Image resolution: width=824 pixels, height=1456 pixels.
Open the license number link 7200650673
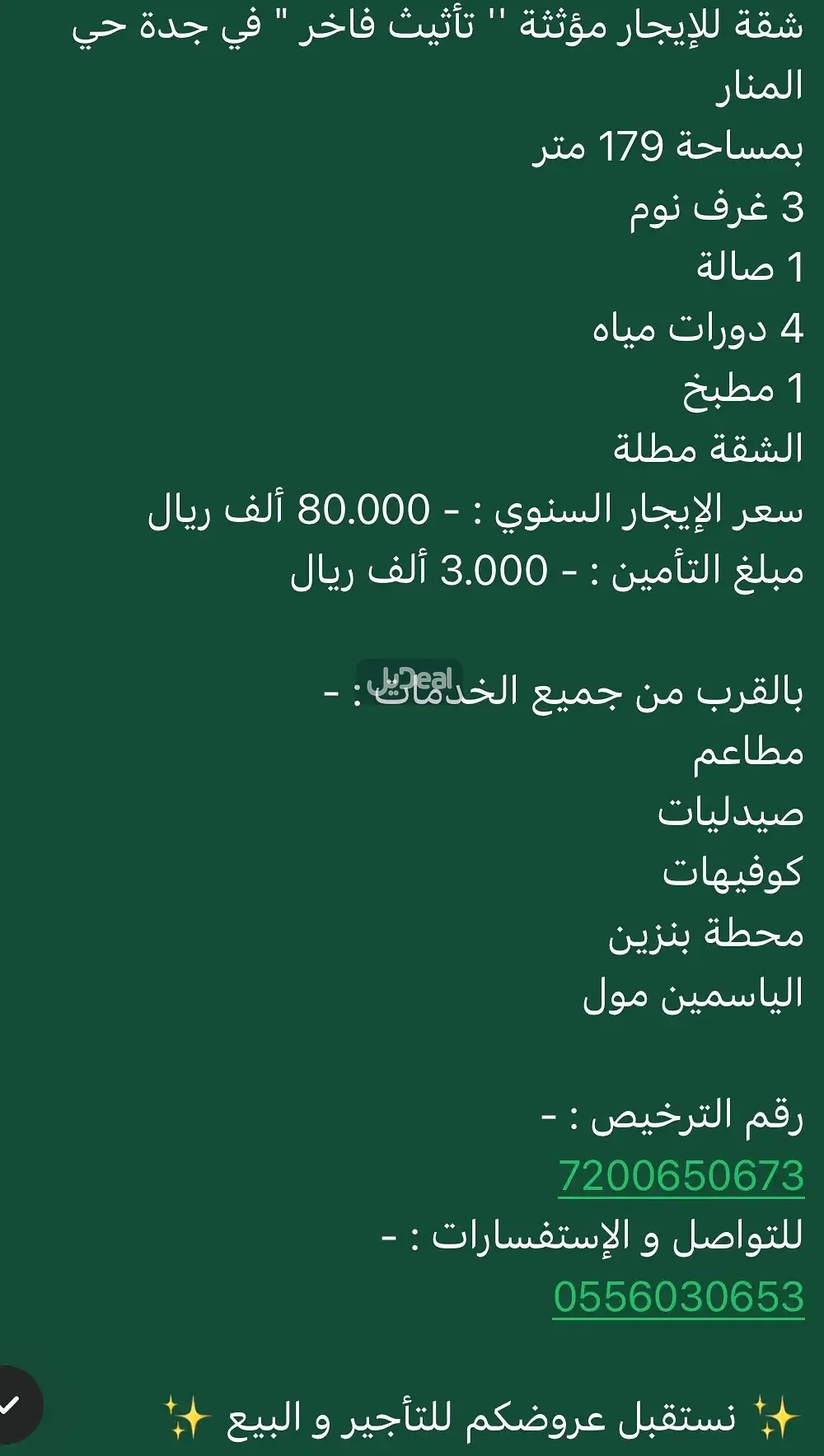point(681,1175)
